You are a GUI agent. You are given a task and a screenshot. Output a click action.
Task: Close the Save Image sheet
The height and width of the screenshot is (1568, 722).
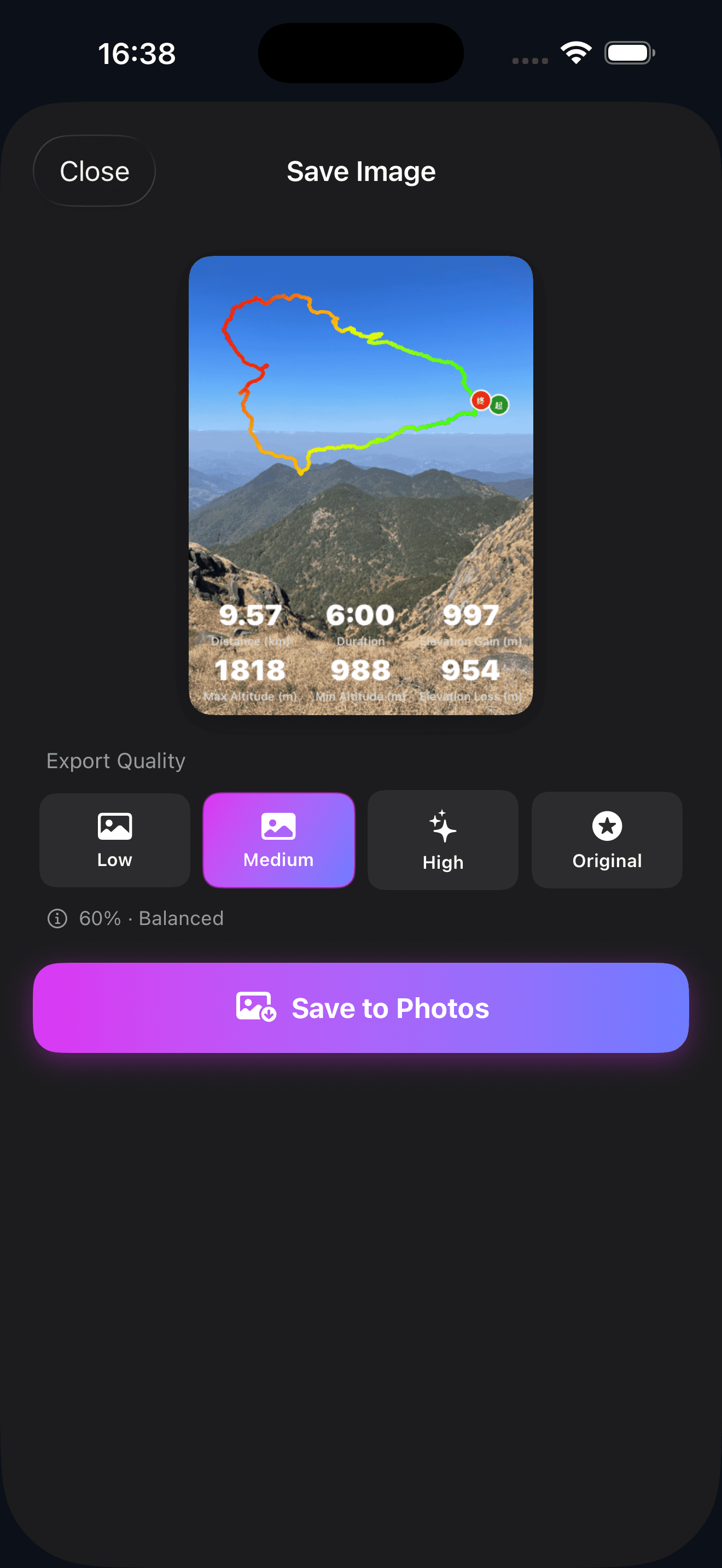(95, 171)
